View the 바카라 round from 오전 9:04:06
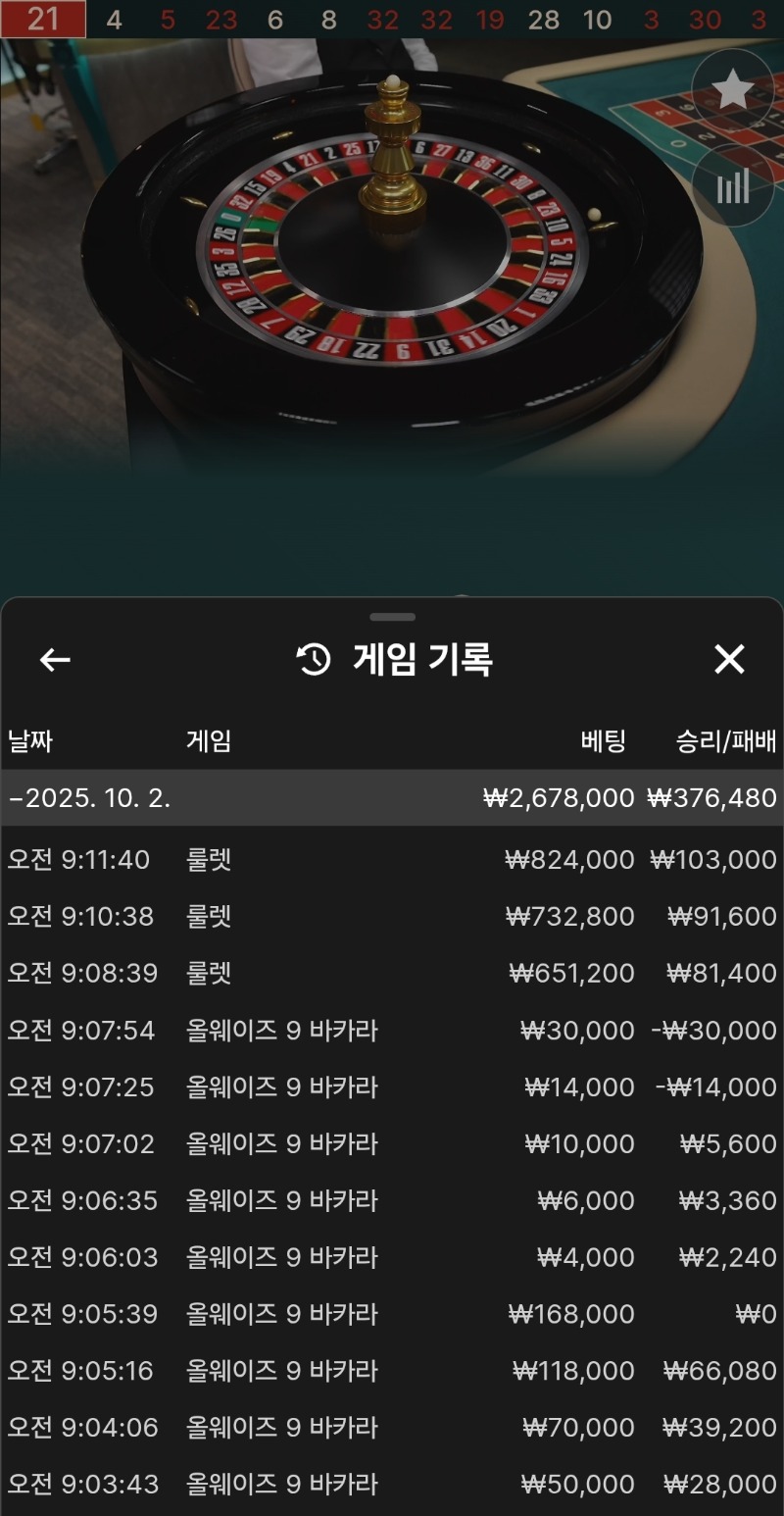 (392, 1429)
